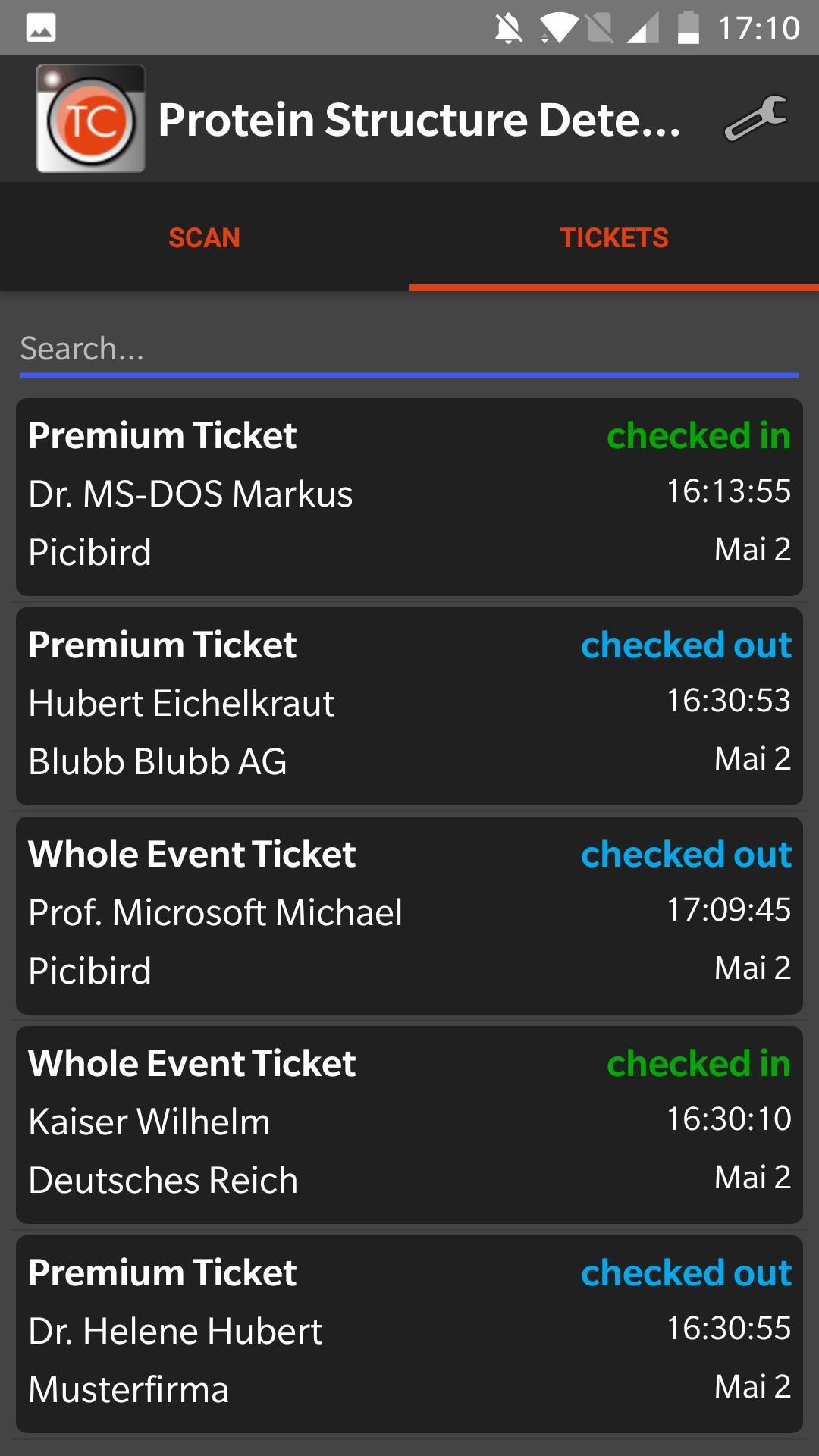Focus the ticket search field
This screenshot has height=1456, width=819.
408,349
